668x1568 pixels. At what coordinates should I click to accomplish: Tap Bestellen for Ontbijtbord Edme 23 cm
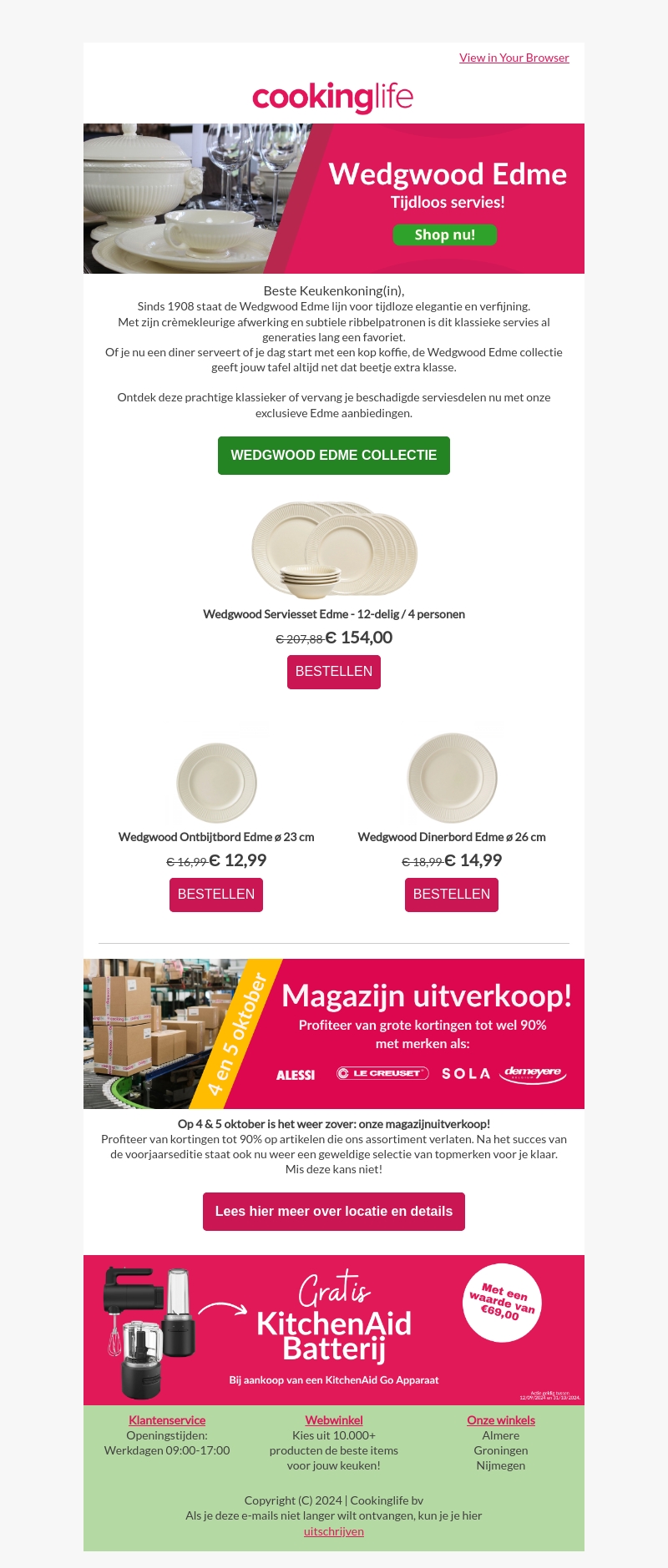click(216, 895)
